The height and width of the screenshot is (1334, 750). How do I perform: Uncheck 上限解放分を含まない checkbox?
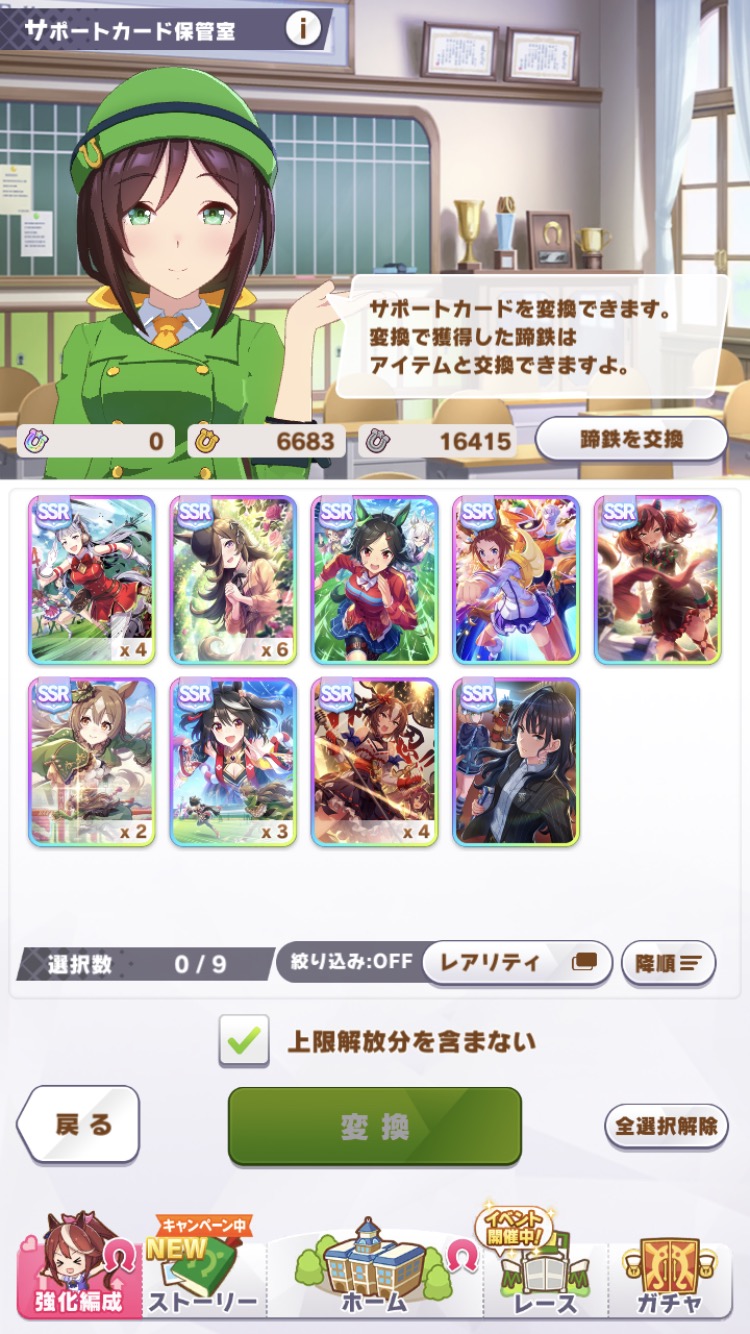244,1041
